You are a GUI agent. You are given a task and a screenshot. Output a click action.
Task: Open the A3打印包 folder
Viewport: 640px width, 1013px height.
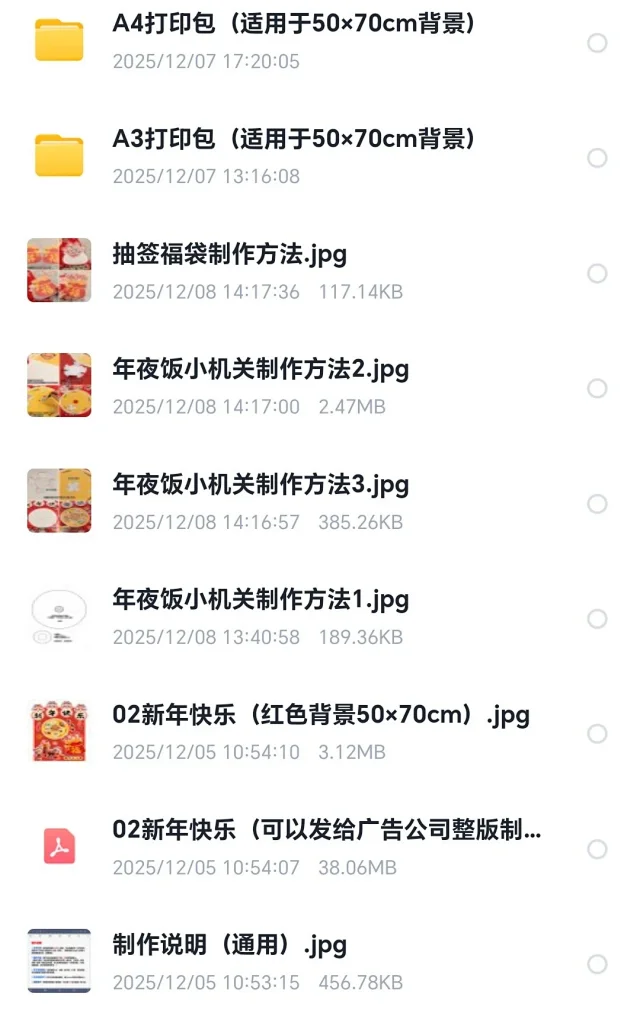coord(293,139)
